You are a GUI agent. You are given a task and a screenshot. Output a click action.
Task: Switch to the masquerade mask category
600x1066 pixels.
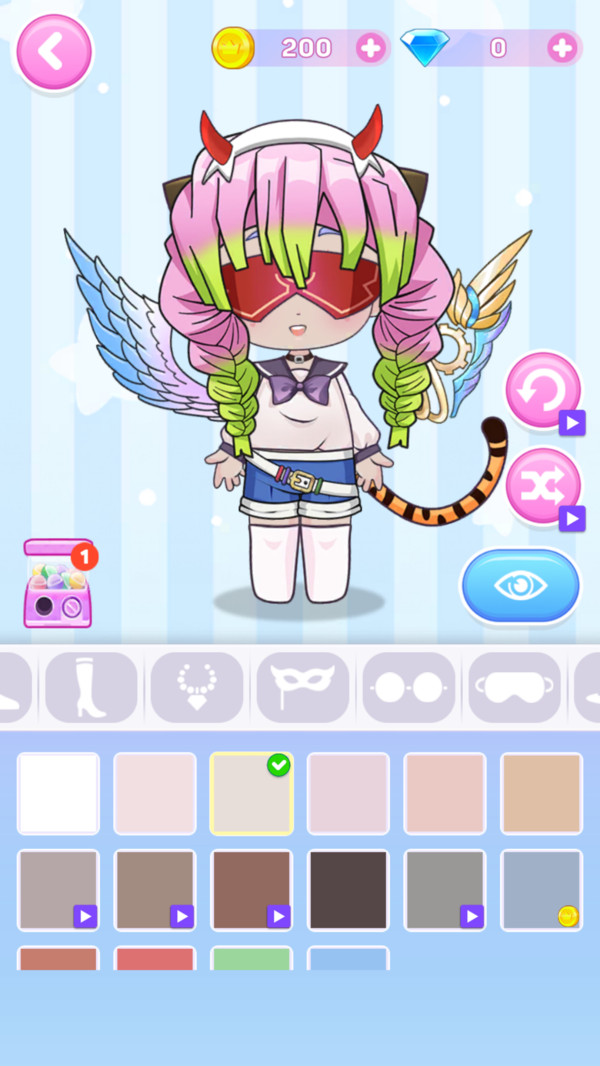tap(303, 687)
